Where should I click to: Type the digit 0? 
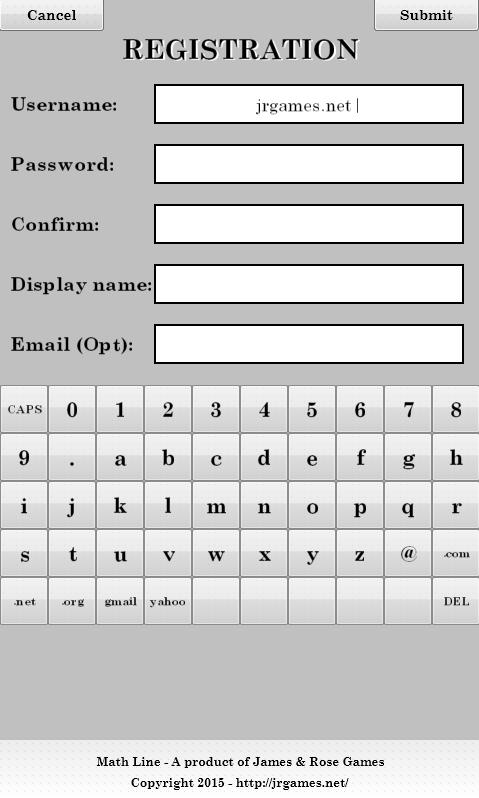[x=72, y=409]
